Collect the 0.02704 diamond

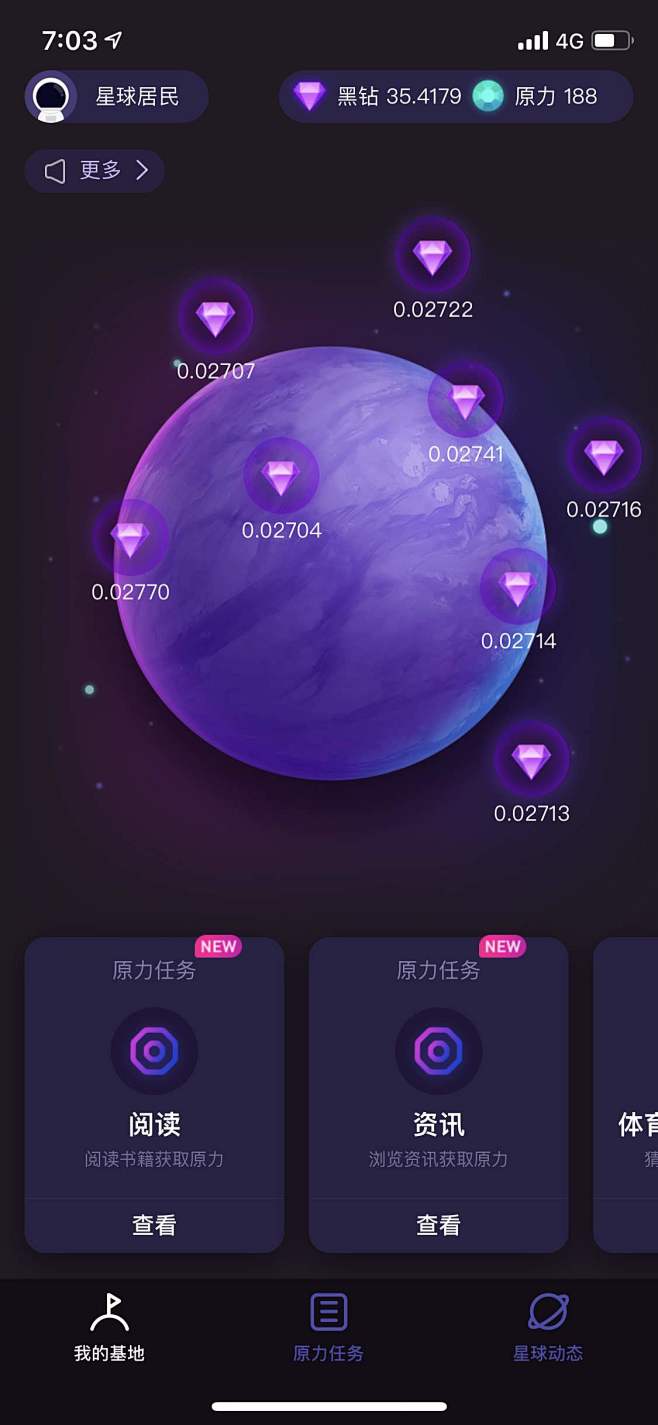coord(281,477)
